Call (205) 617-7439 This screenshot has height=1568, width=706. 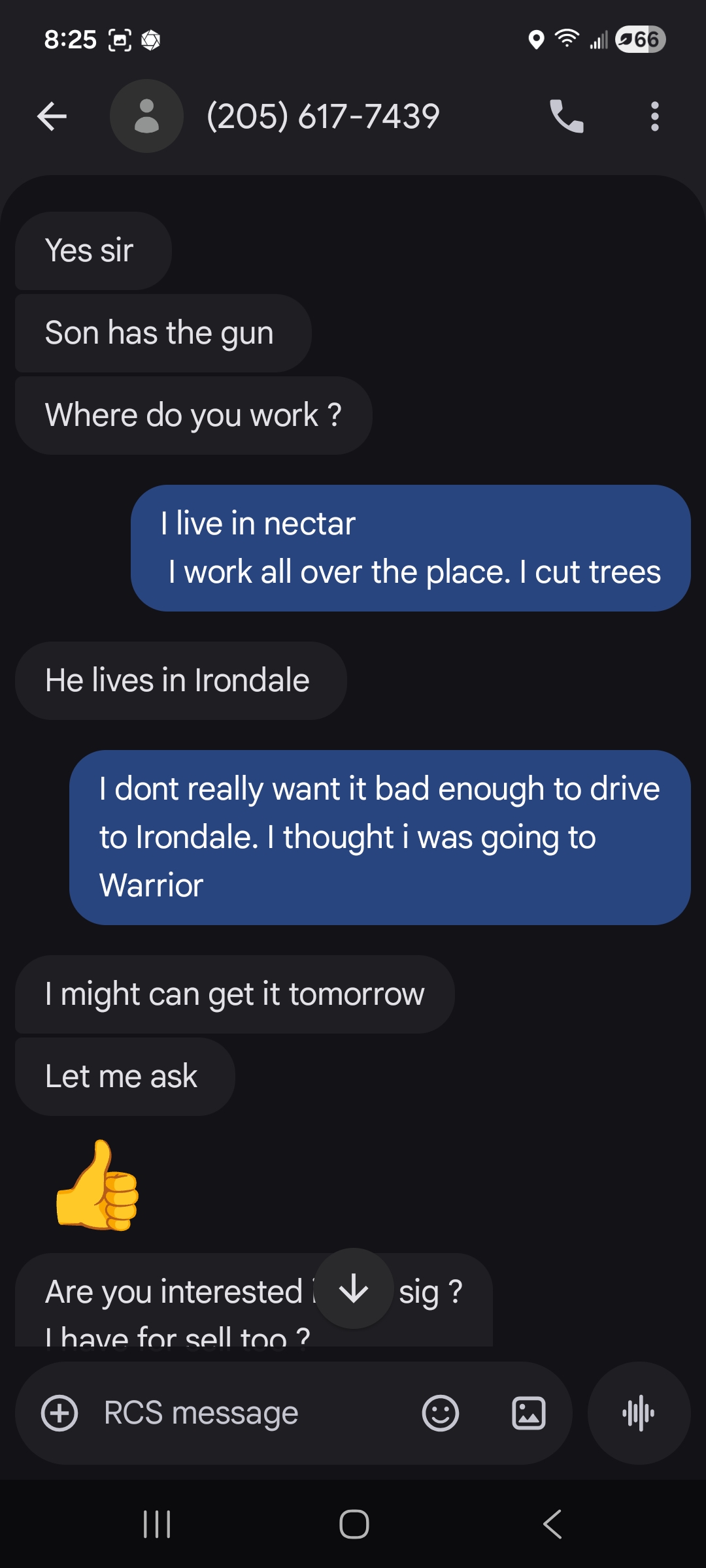[566, 117]
